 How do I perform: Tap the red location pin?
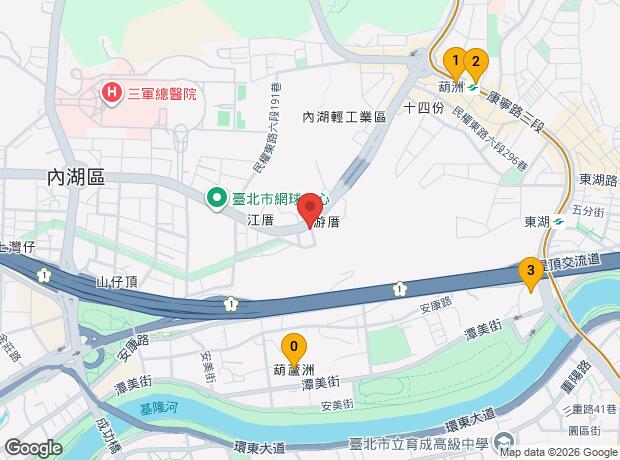(x=310, y=210)
